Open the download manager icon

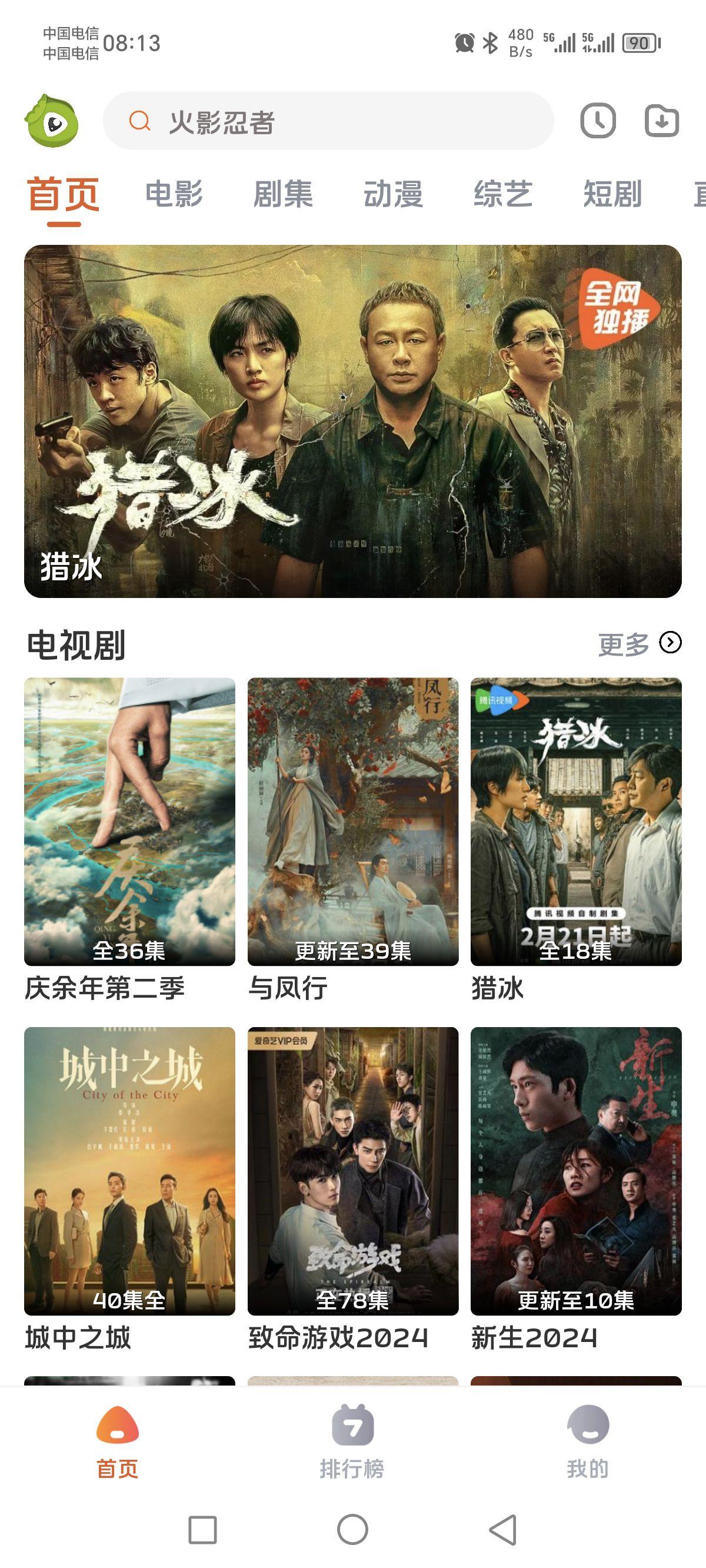(661, 122)
